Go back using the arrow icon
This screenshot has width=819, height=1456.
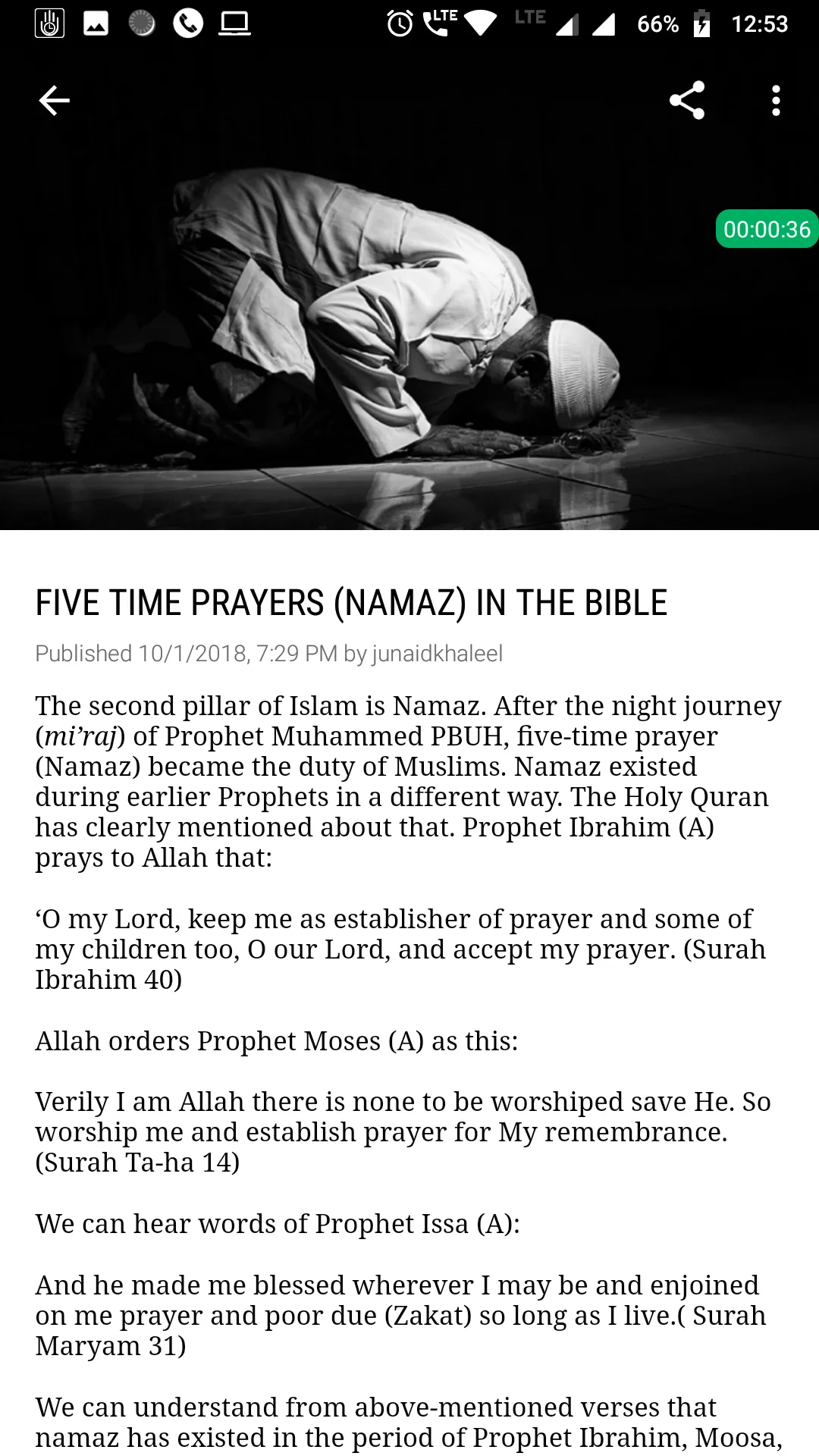[54, 100]
